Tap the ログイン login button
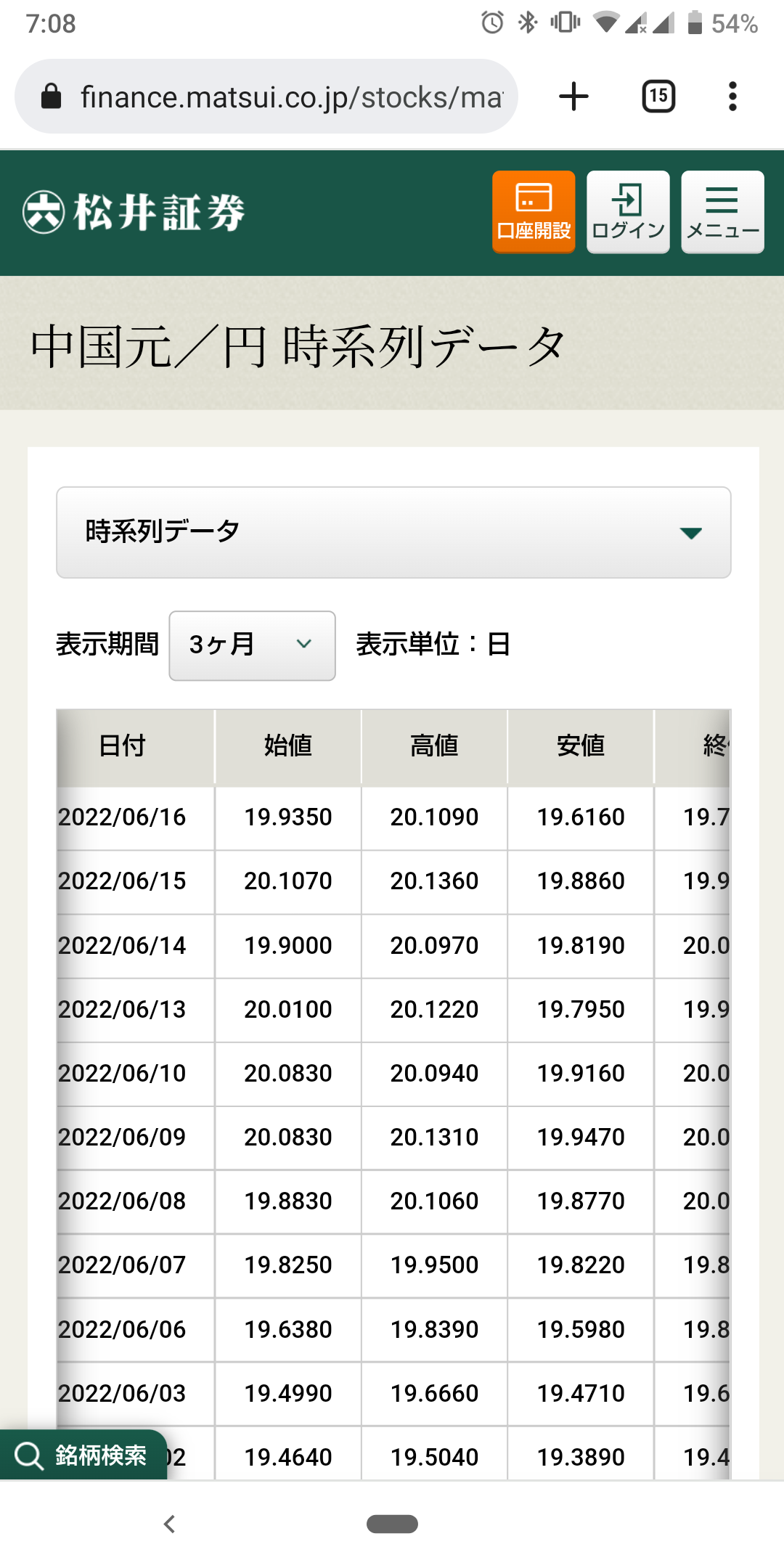The width and height of the screenshot is (784, 1568). coord(628,212)
